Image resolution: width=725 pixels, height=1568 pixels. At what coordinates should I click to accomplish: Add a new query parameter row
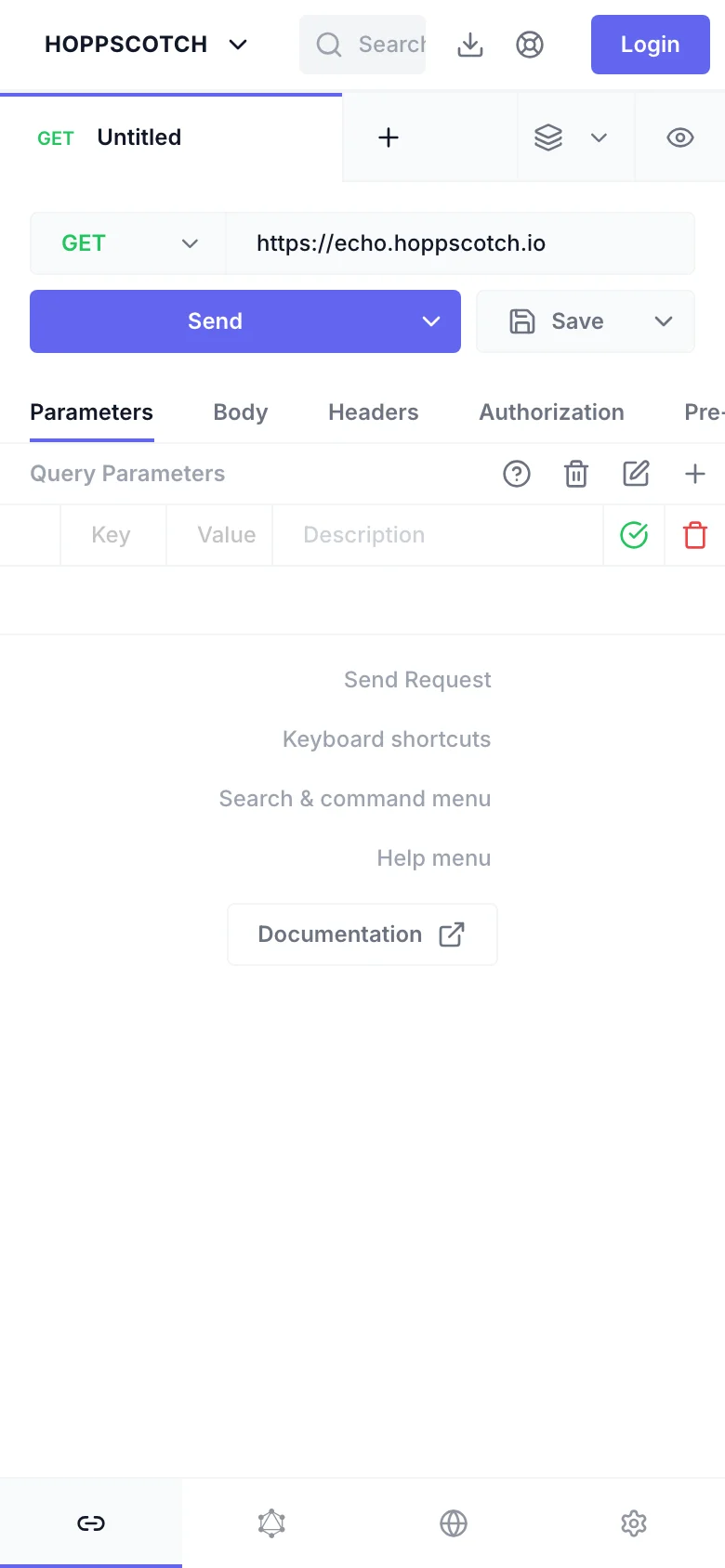[695, 474]
